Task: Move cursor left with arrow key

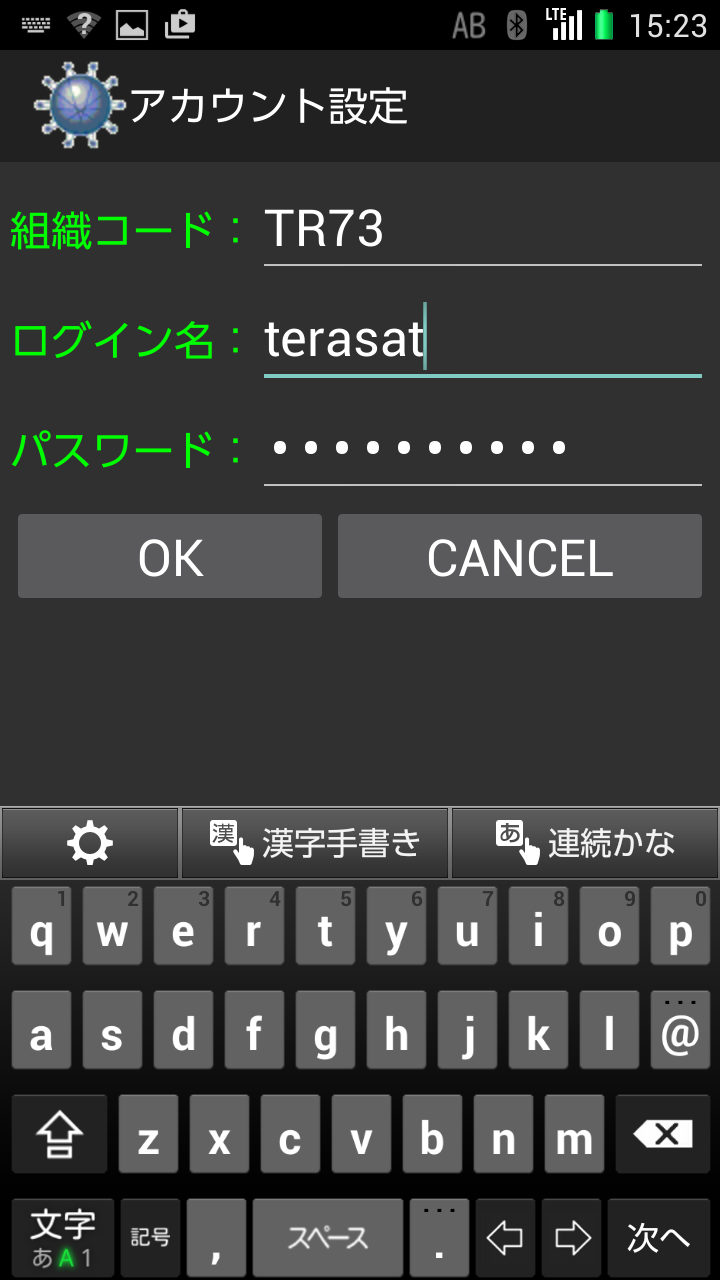Action: point(504,1238)
